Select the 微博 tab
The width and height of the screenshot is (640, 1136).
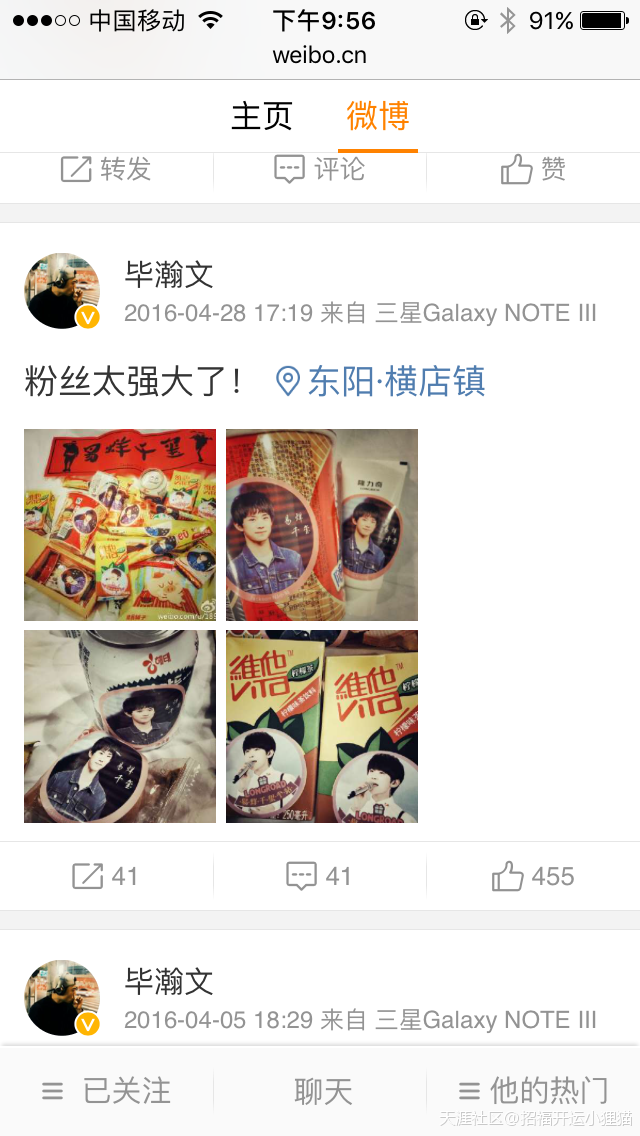(378, 116)
